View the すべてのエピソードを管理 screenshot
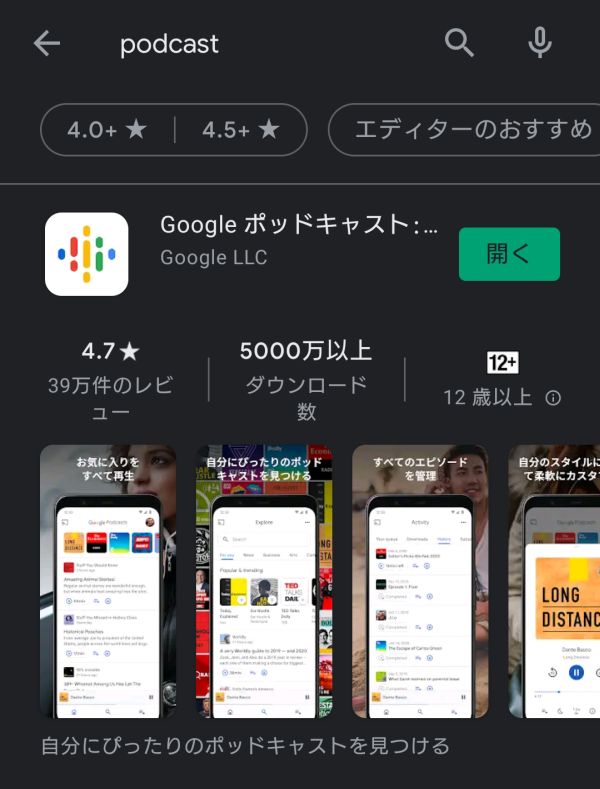 coord(420,581)
